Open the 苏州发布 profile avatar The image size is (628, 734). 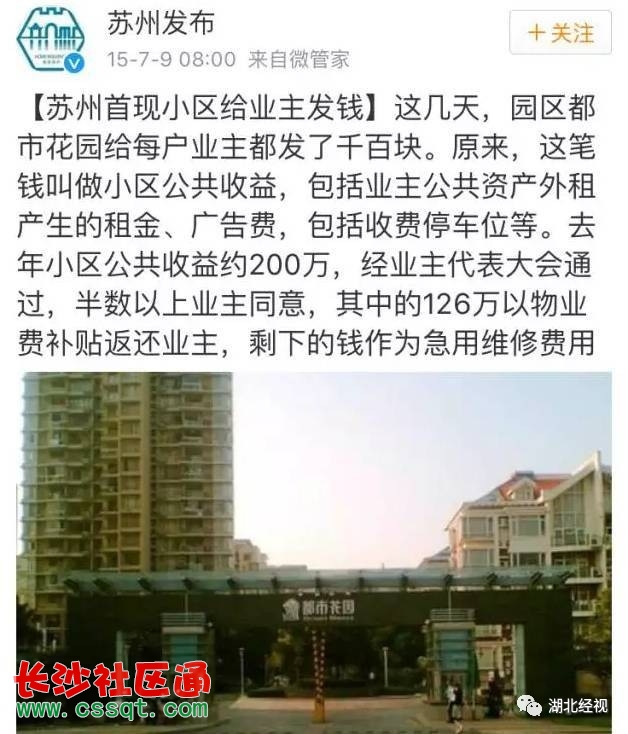click(x=50, y=39)
